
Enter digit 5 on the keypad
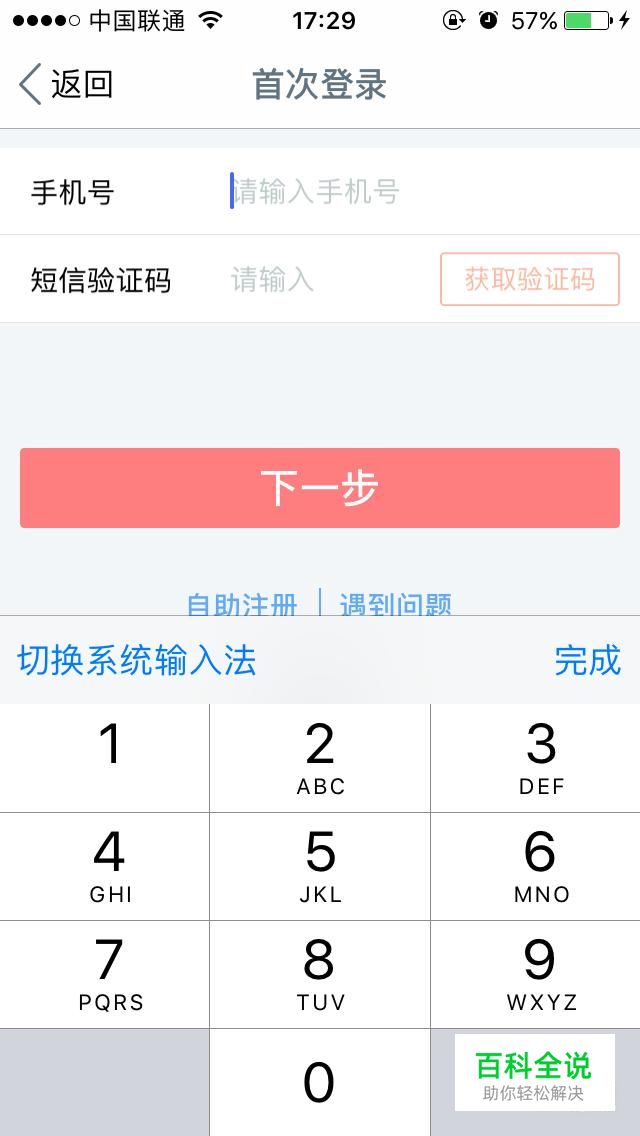pyautogui.click(x=320, y=866)
